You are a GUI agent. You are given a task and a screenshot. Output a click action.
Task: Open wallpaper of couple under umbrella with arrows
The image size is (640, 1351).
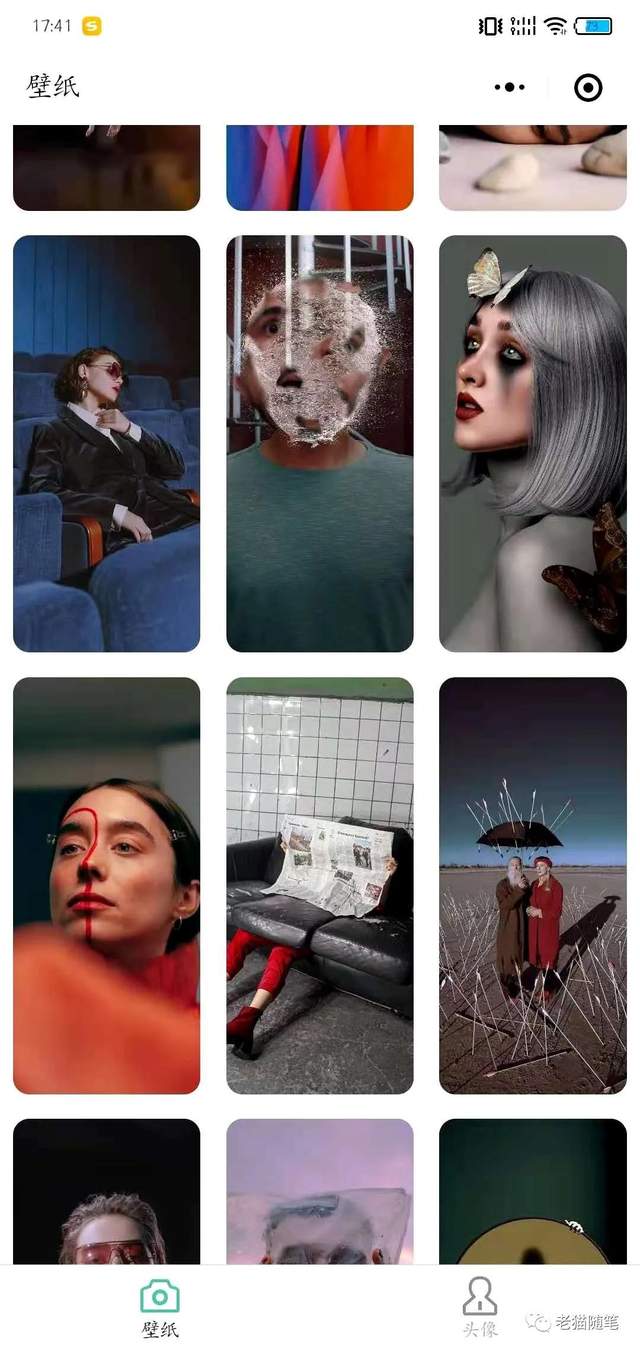pyautogui.click(x=532, y=885)
